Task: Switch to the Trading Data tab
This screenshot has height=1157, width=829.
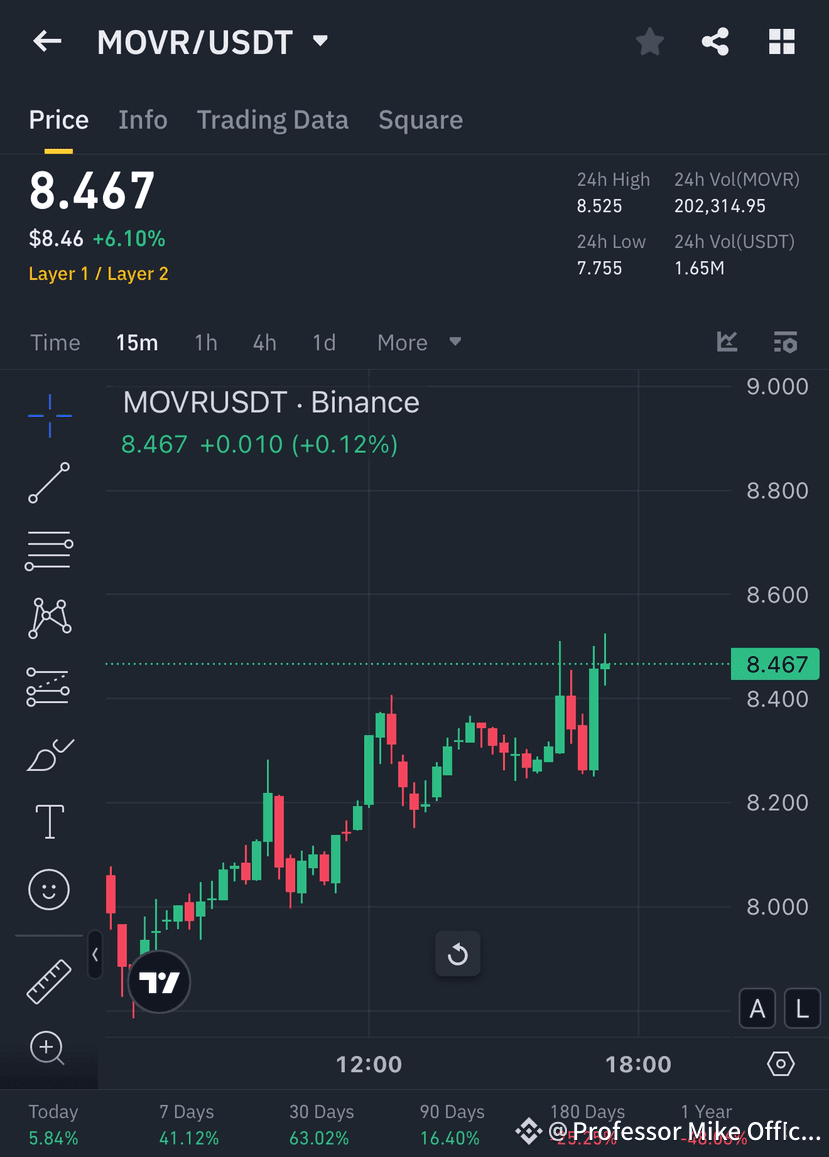Action: [272, 119]
